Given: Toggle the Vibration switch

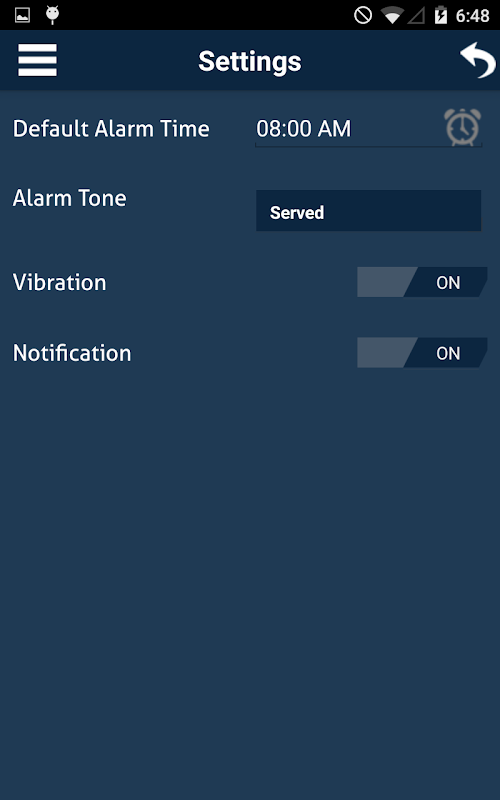Looking at the screenshot, I should [422, 282].
